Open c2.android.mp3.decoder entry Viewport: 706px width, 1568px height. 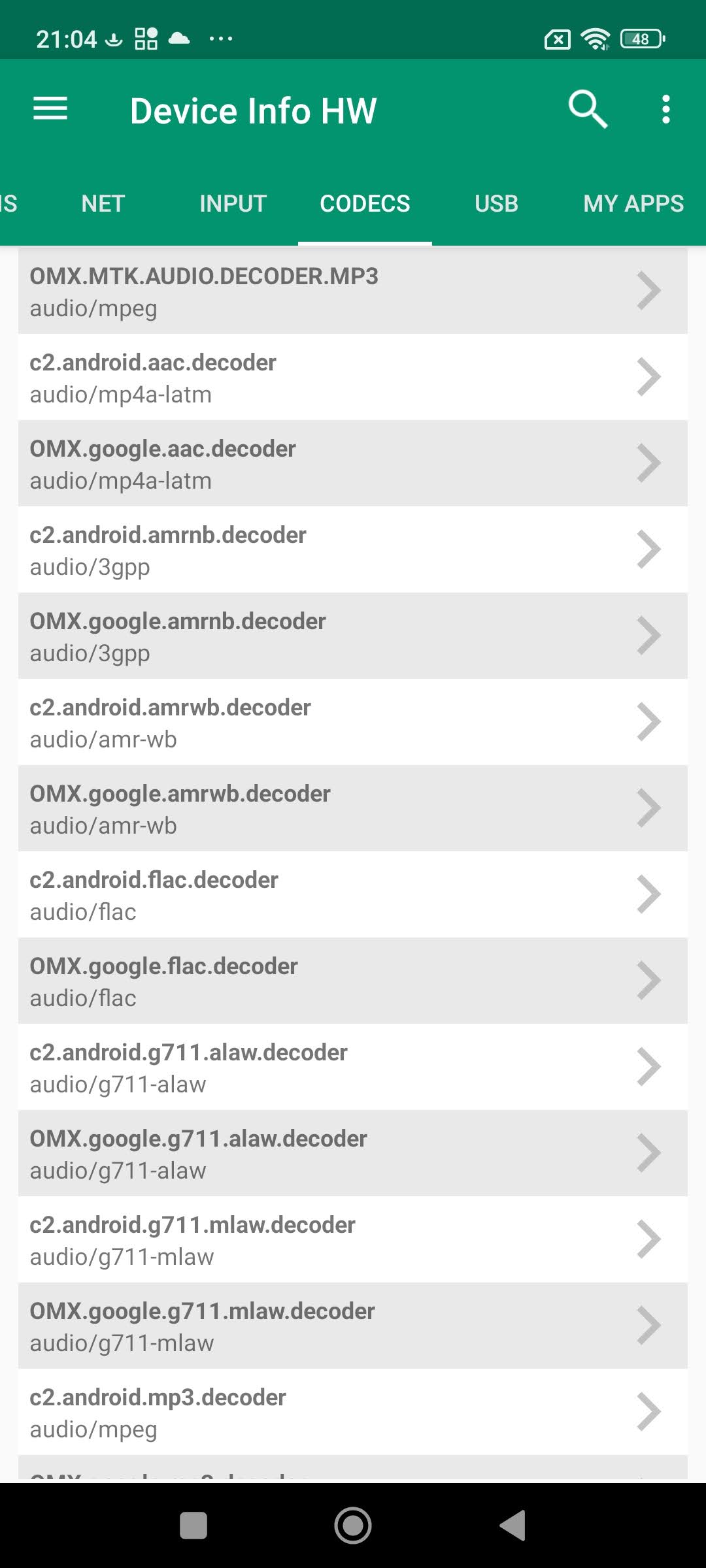tap(353, 1412)
